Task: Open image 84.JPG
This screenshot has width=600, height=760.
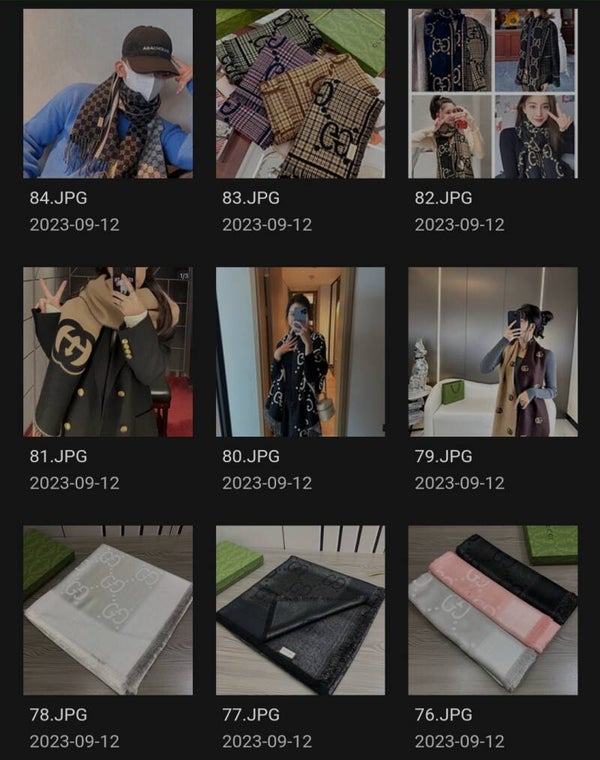Action: (108, 93)
